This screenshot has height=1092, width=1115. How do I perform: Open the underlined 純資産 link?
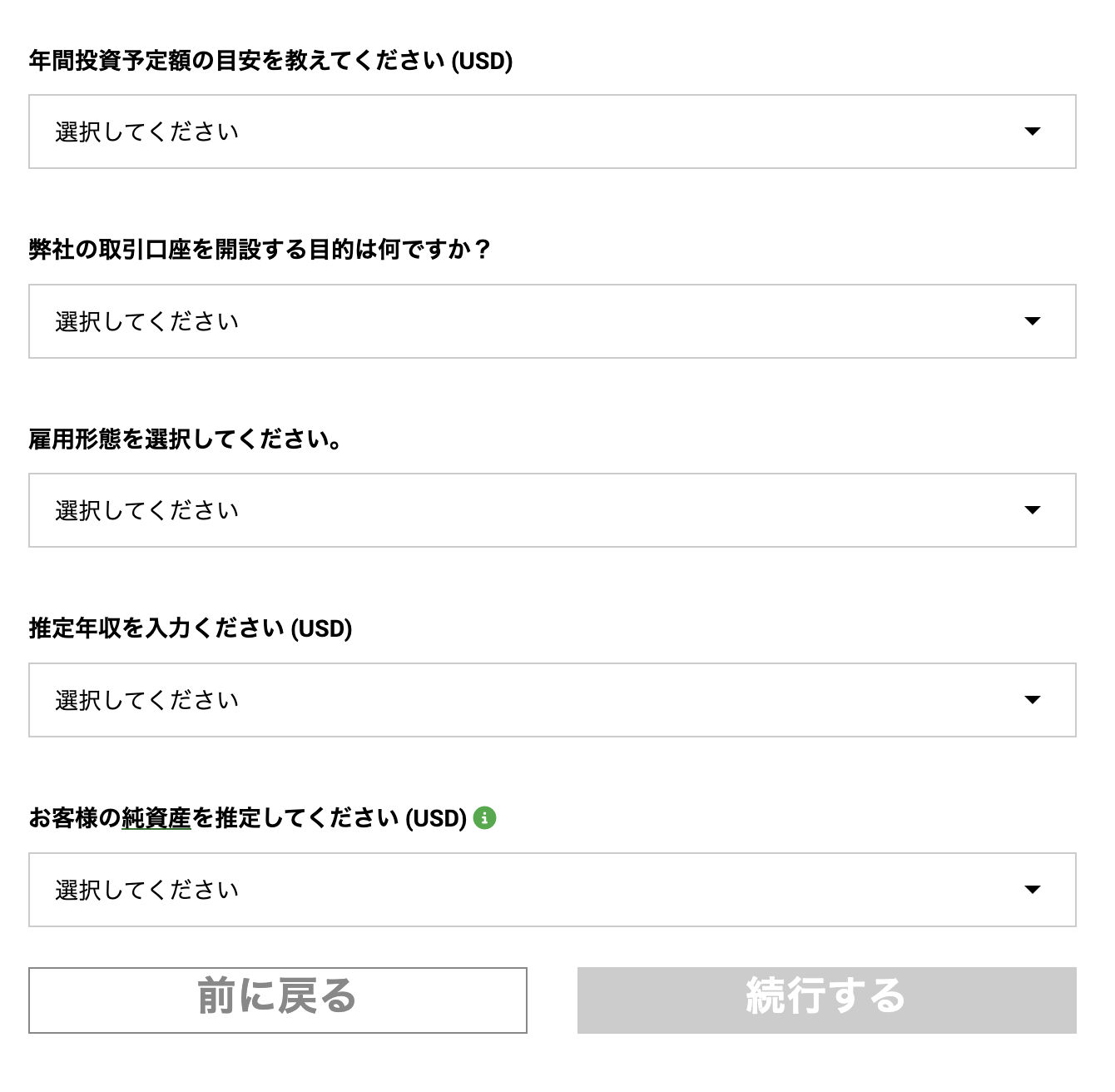point(156,818)
